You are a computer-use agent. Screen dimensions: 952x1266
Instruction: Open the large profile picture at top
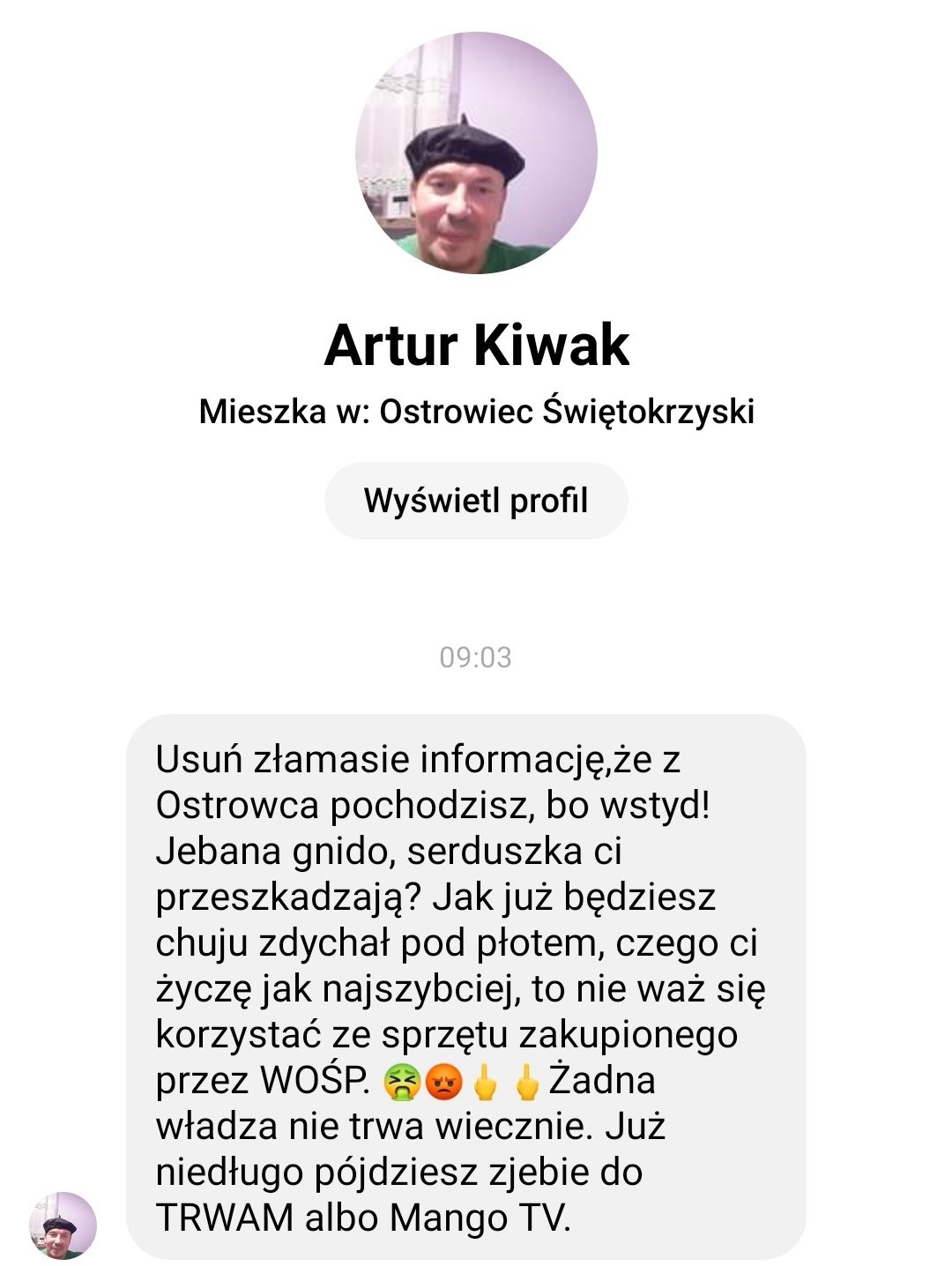(476, 153)
